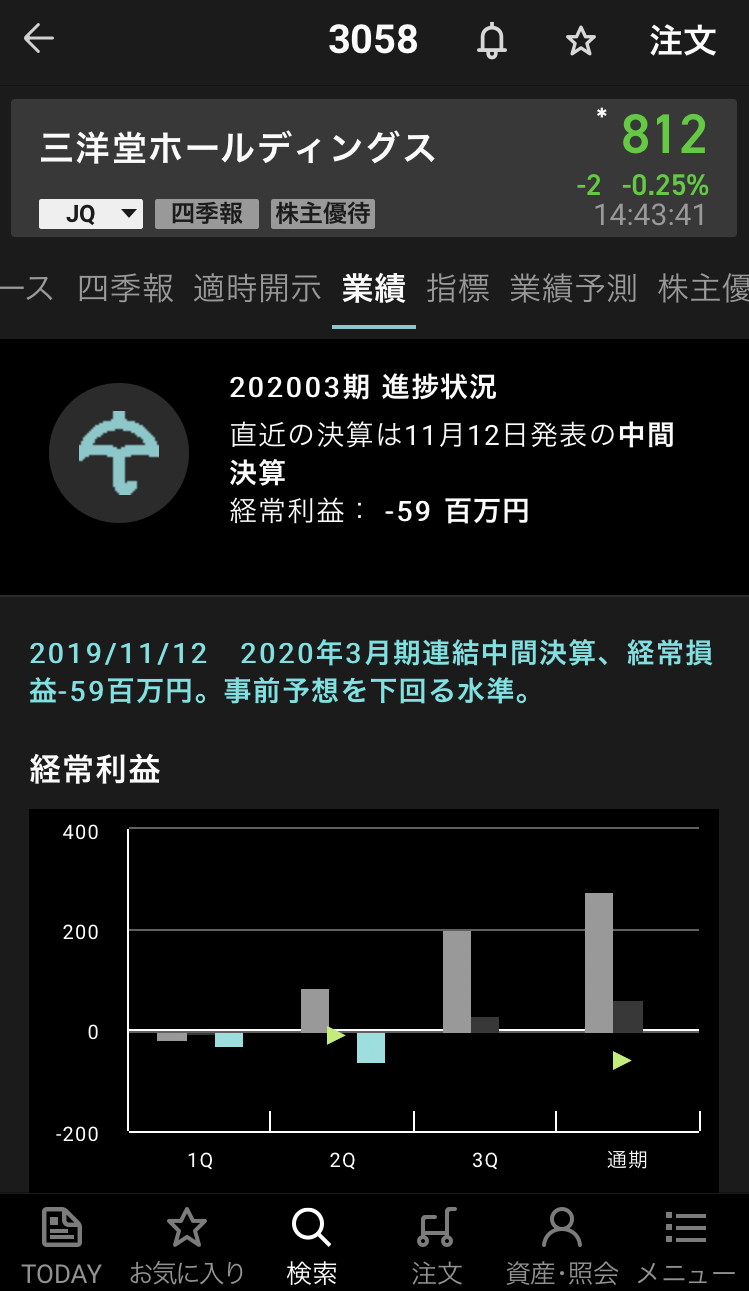Go to お気に入り in the bottom bar
This screenshot has width=749, height=1291.
187,1245
